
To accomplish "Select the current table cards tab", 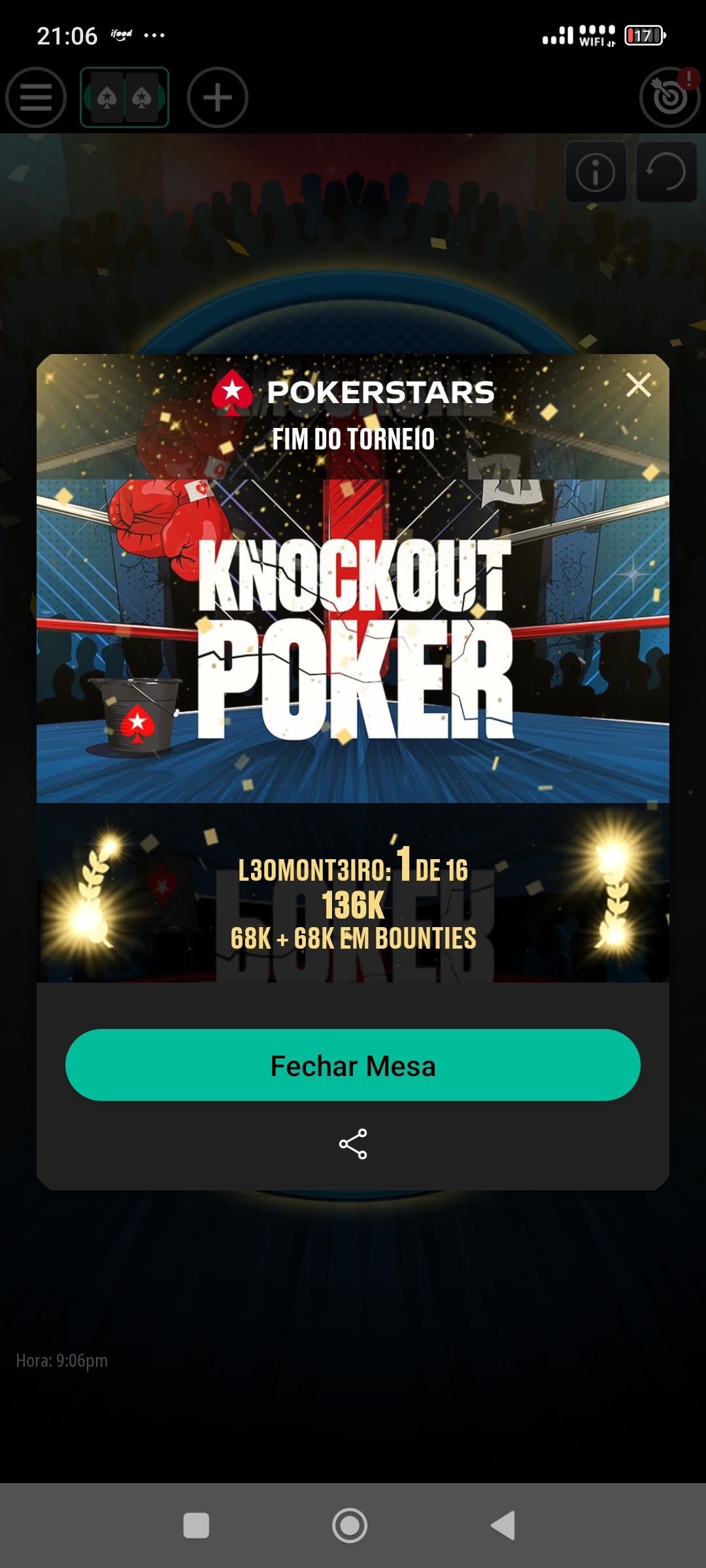I will [124, 97].
